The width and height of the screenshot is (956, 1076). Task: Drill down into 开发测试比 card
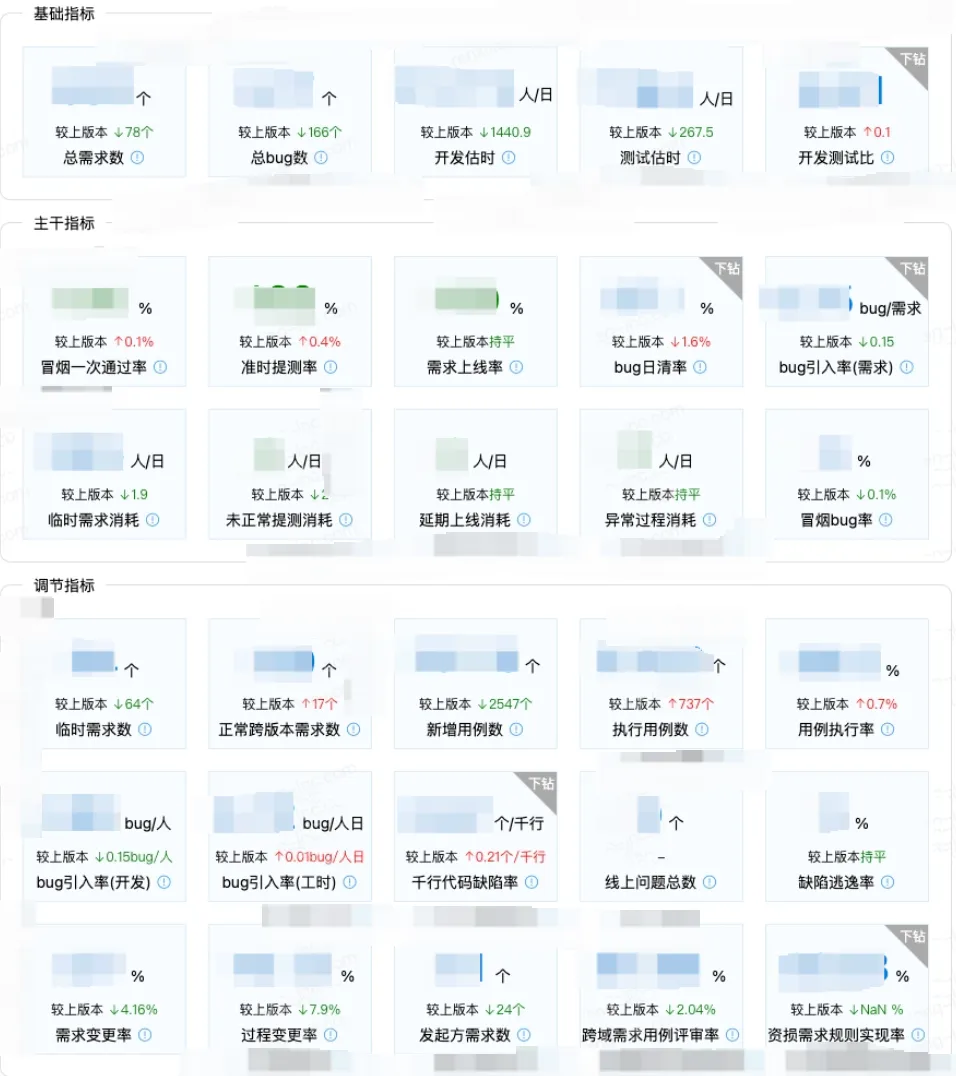click(913, 60)
